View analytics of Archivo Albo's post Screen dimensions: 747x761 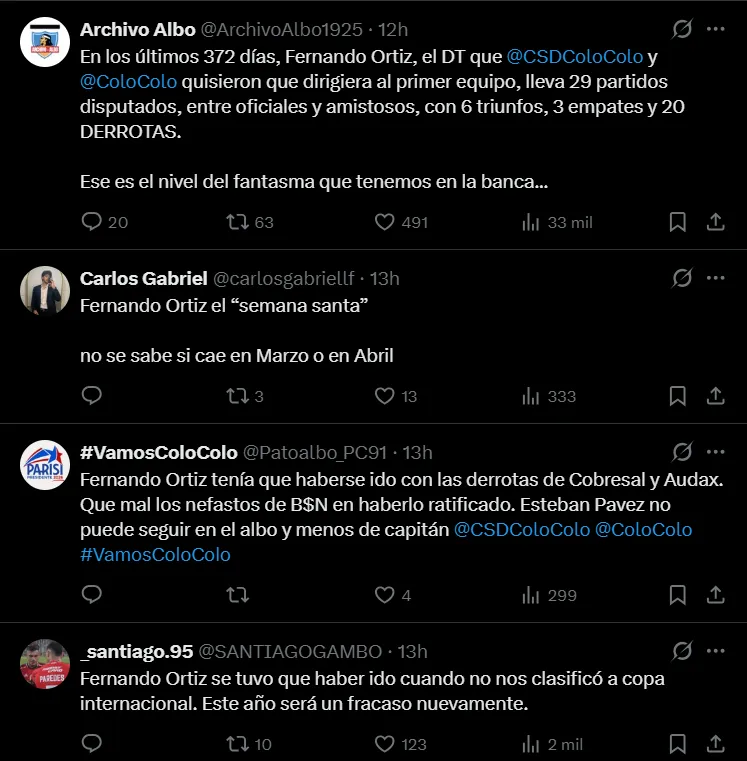[x=531, y=222]
